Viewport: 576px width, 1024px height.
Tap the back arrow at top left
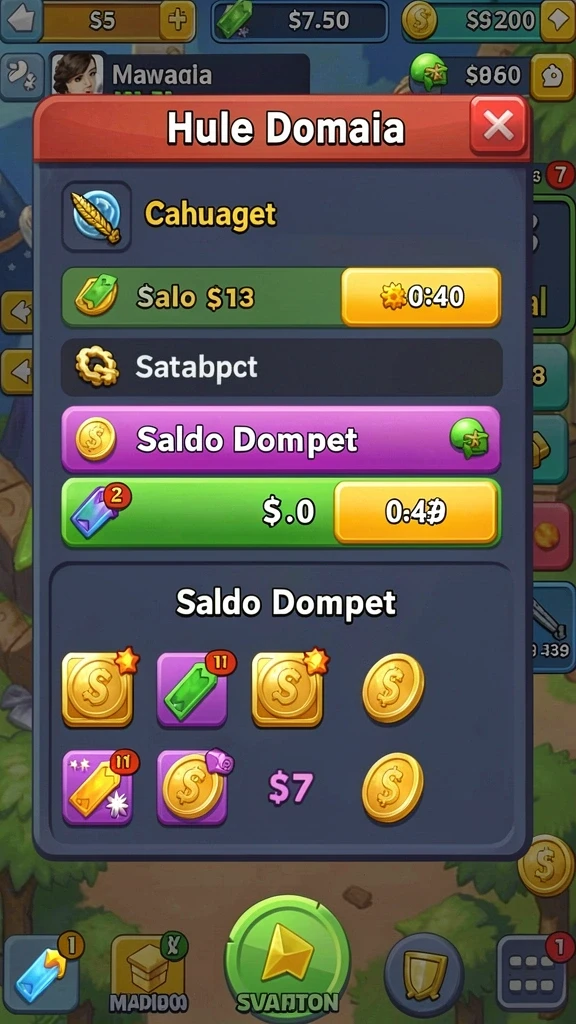coord(21,20)
